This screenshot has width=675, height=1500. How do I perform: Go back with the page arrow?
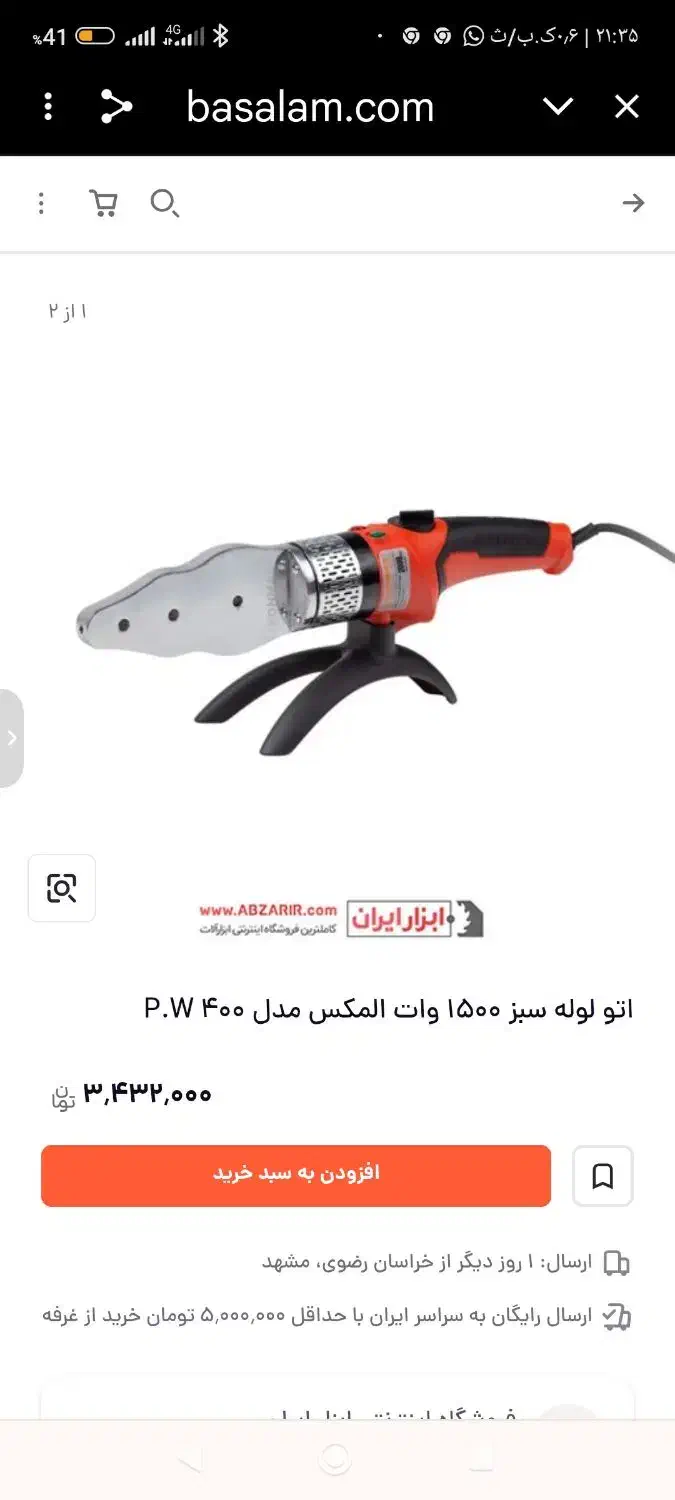pyautogui.click(x=633, y=203)
